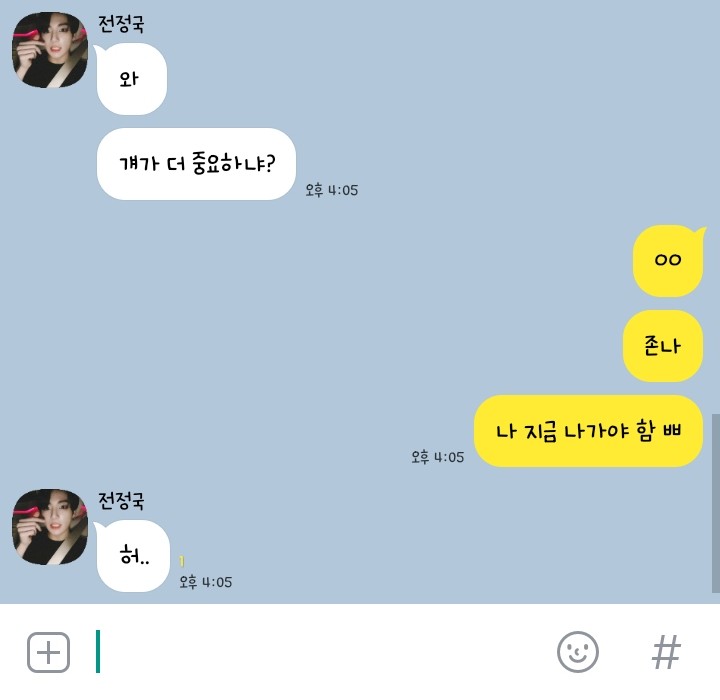The height and width of the screenshot is (700, 720).
Task: Focus the message input field
Action: click(x=320, y=652)
